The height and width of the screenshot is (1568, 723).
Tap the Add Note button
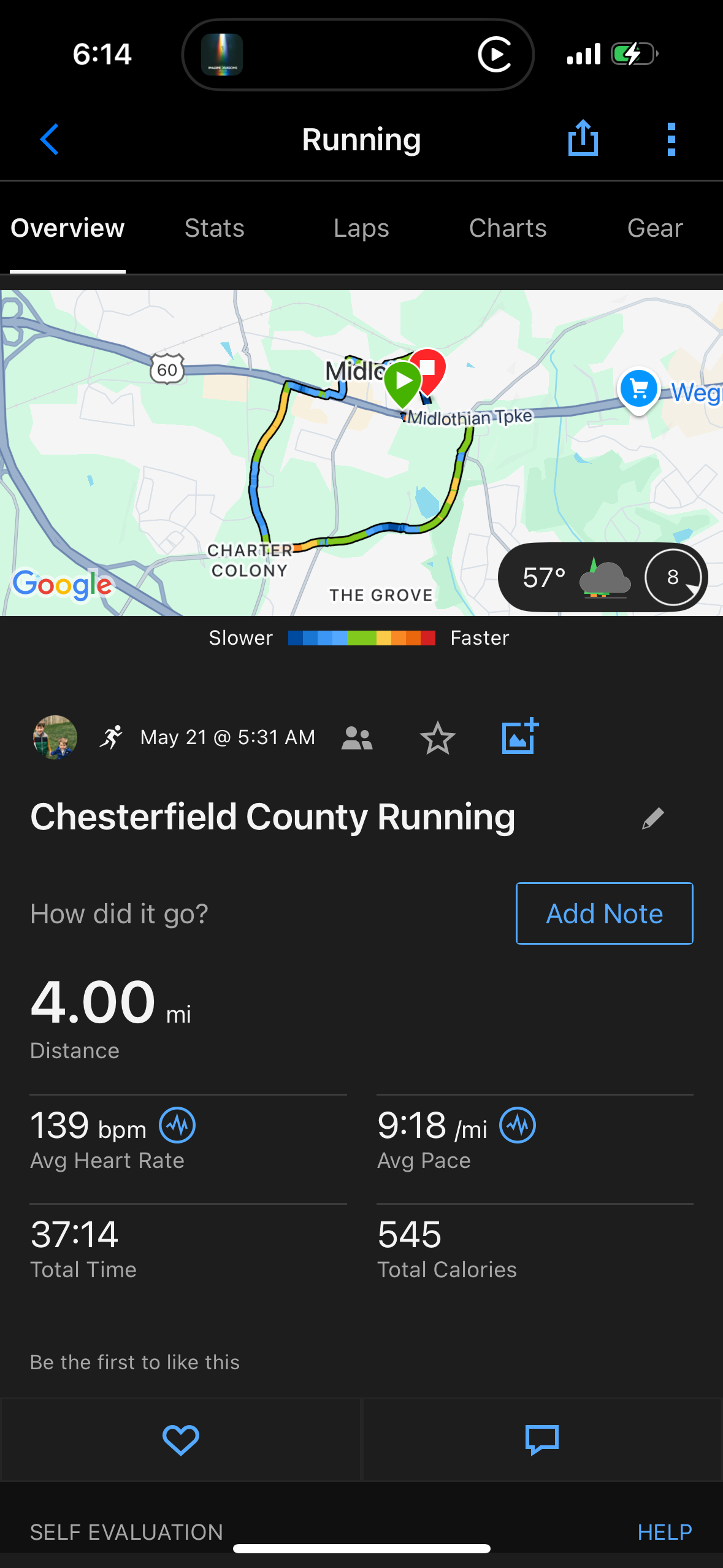(604, 913)
